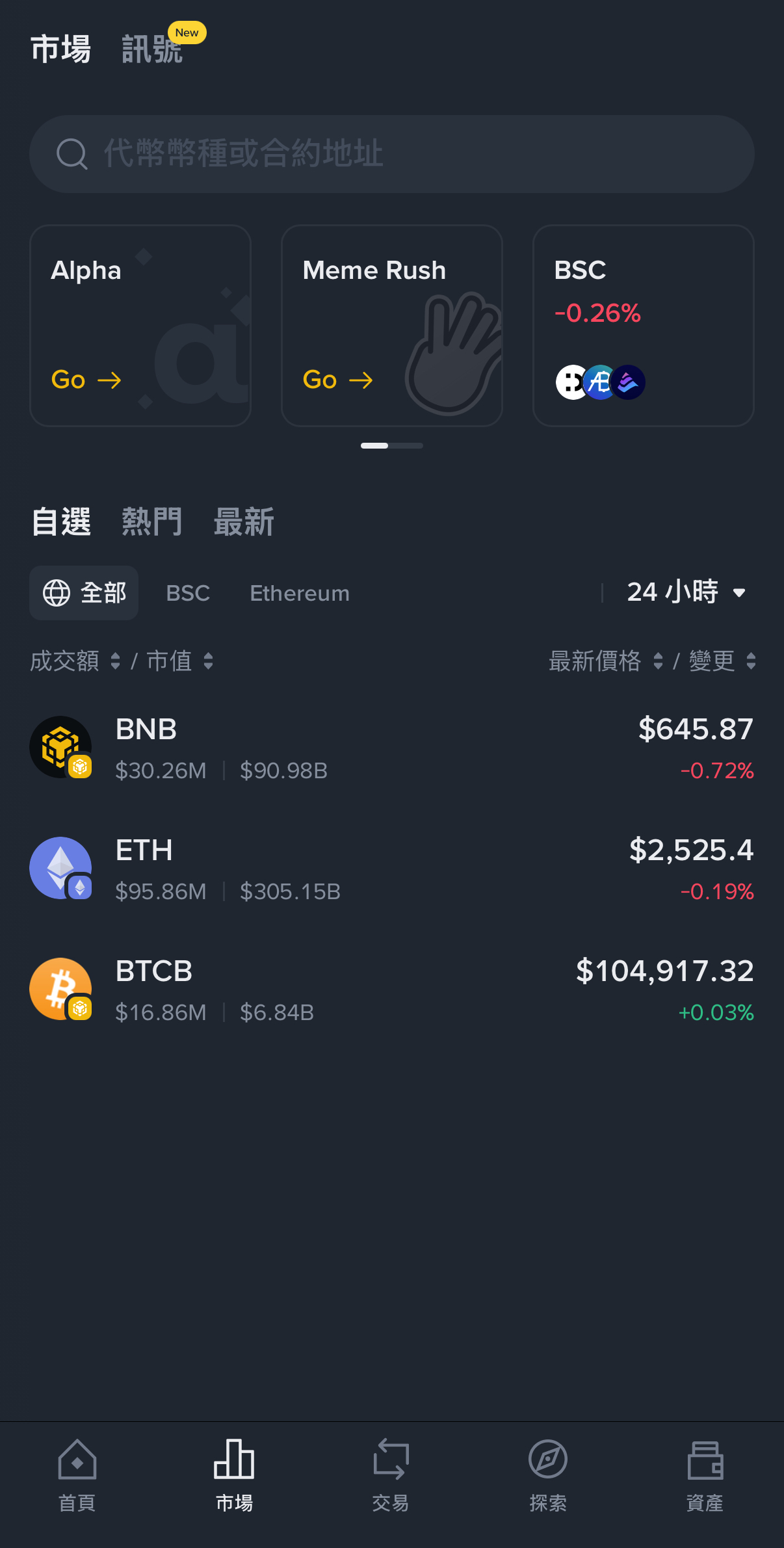Go to the 首頁 home tab

click(77, 1475)
